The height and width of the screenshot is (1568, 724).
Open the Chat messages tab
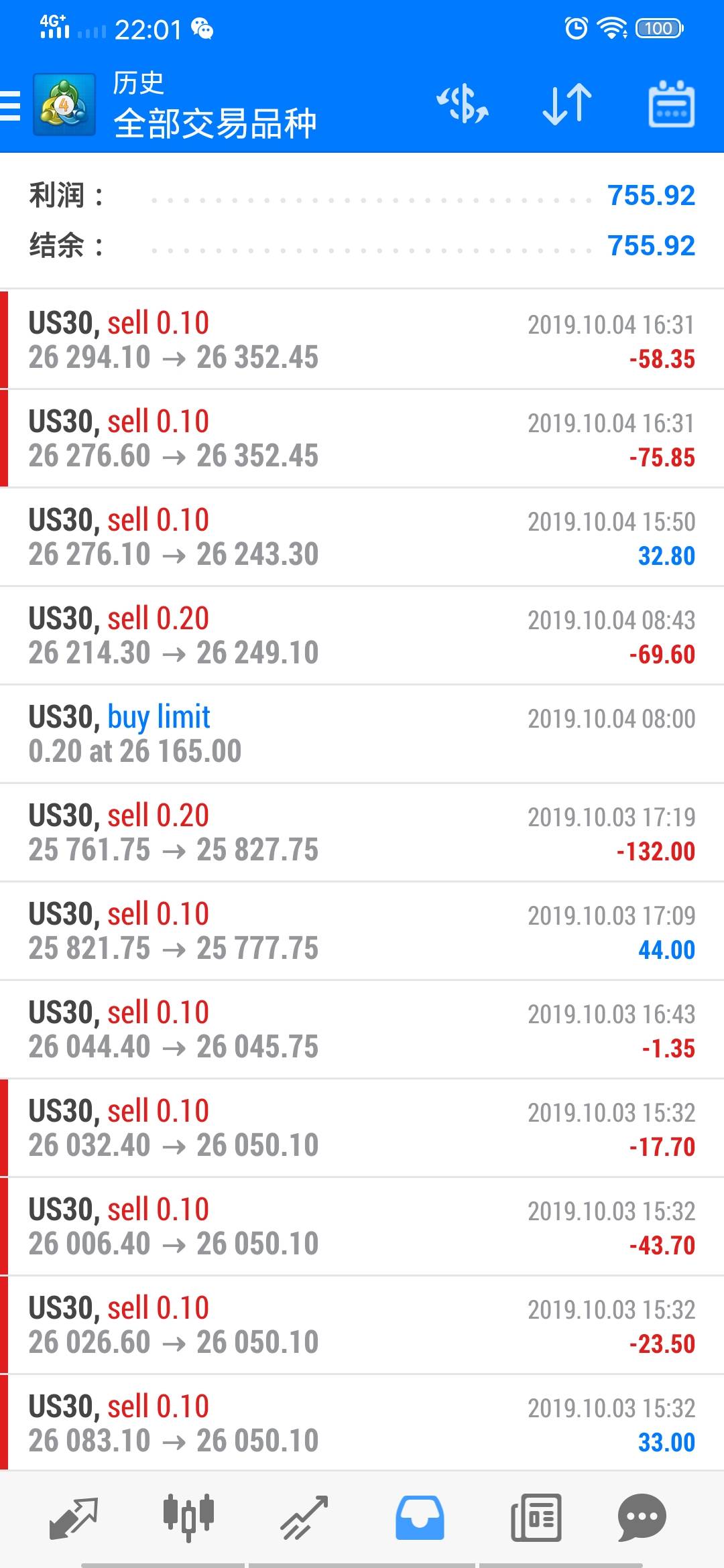click(x=642, y=1518)
